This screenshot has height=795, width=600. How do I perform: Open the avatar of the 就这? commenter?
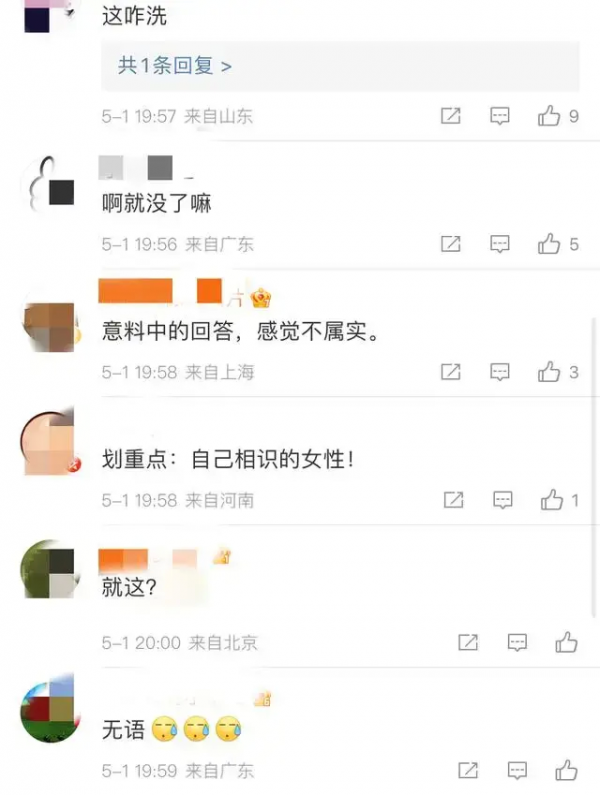click(47, 570)
